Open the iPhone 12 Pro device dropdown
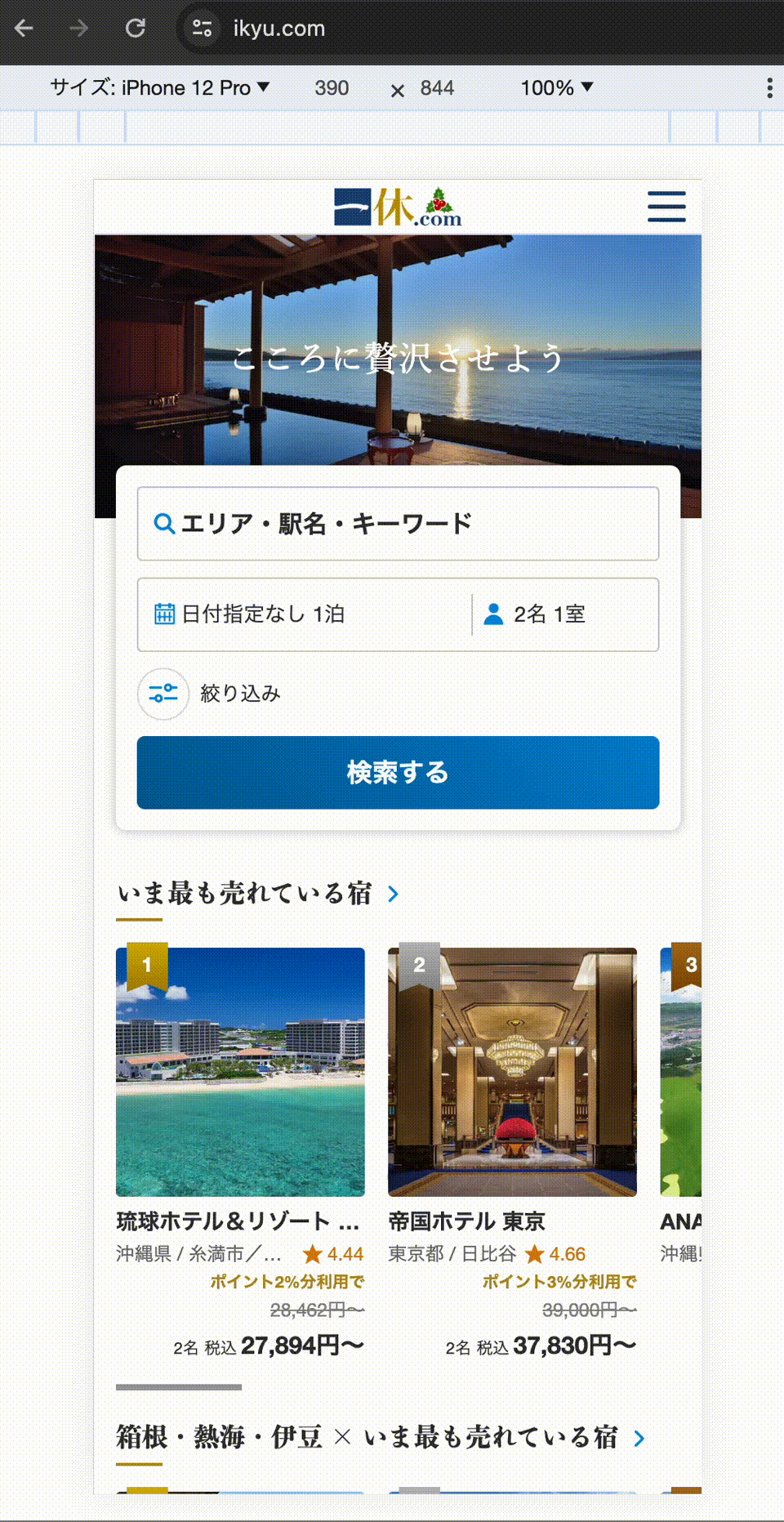Image resolution: width=784 pixels, height=1522 pixels. coord(160,88)
